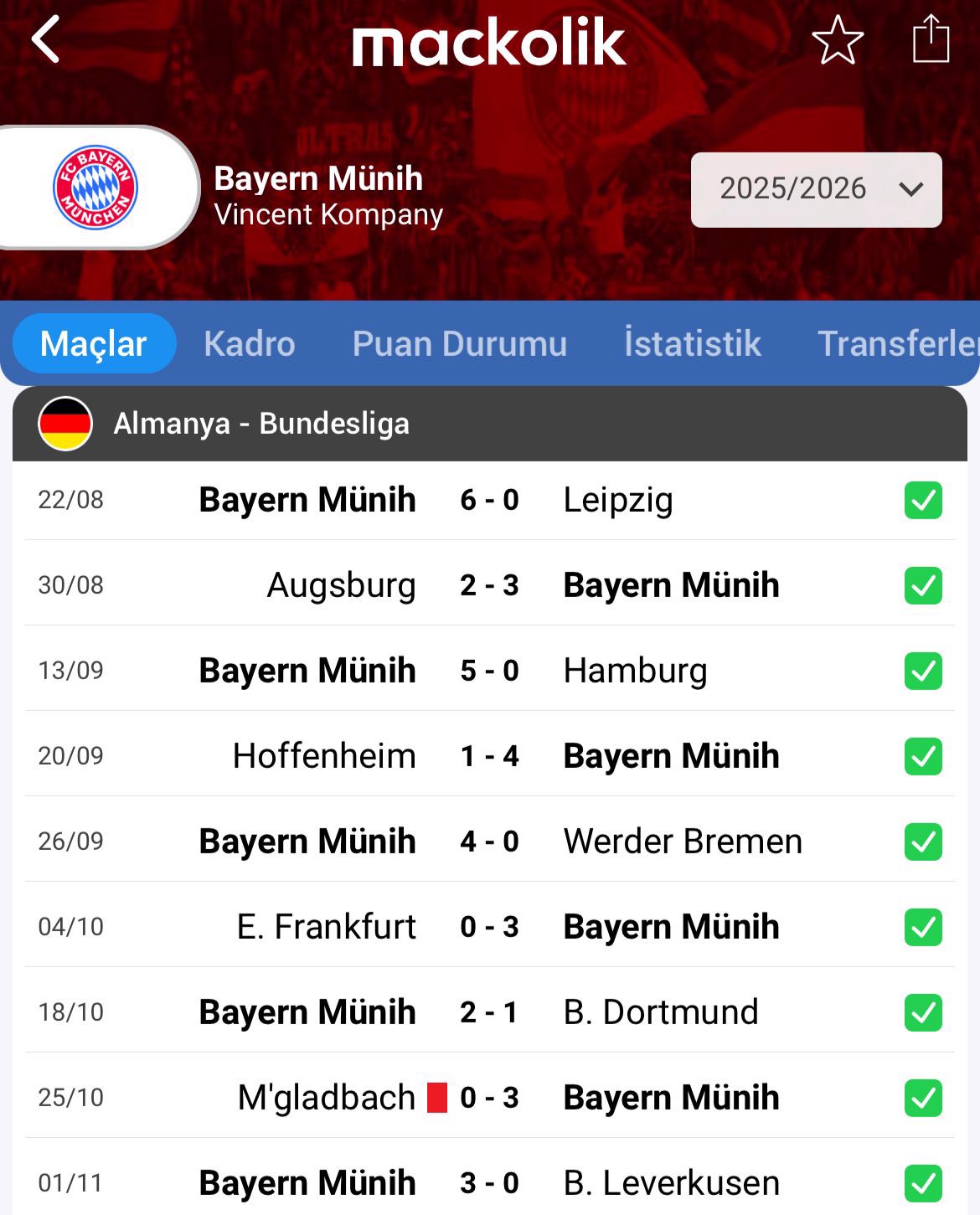Open the Hoffenheim vs Bayern Münih match
Image resolution: width=980 pixels, height=1215 pixels.
click(489, 756)
